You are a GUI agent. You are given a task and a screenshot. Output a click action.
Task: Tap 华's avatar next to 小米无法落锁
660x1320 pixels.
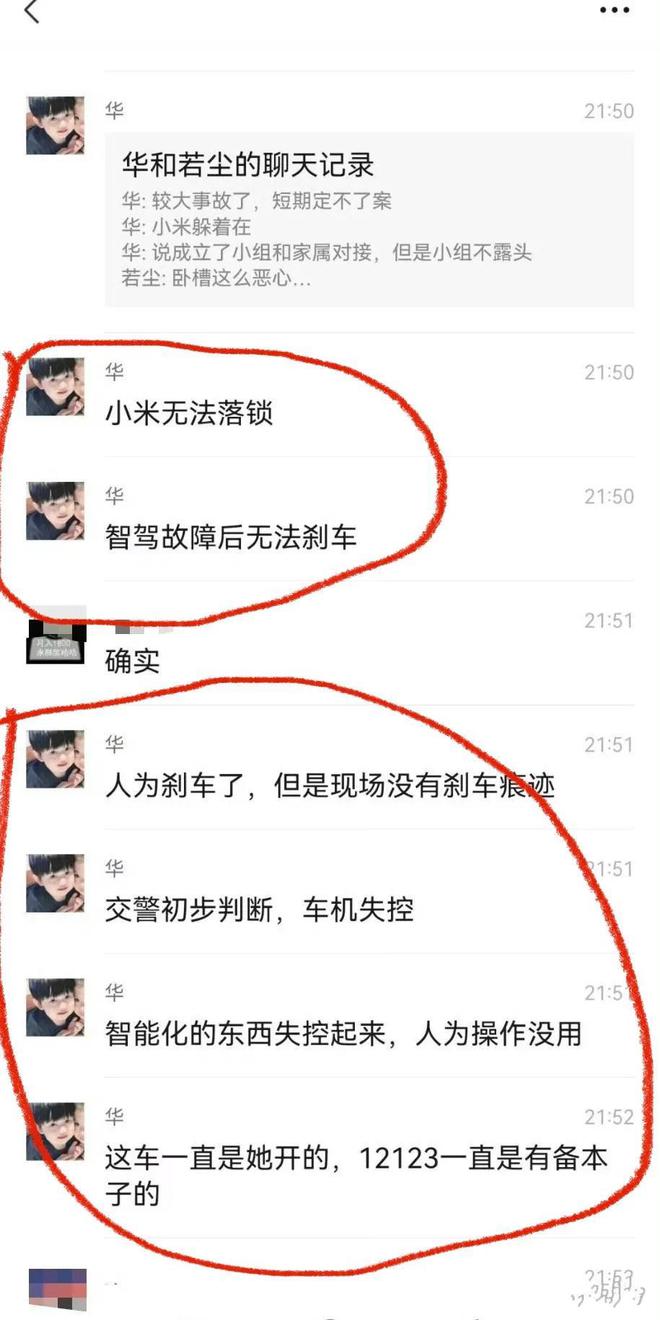click(x=55, y=386)
